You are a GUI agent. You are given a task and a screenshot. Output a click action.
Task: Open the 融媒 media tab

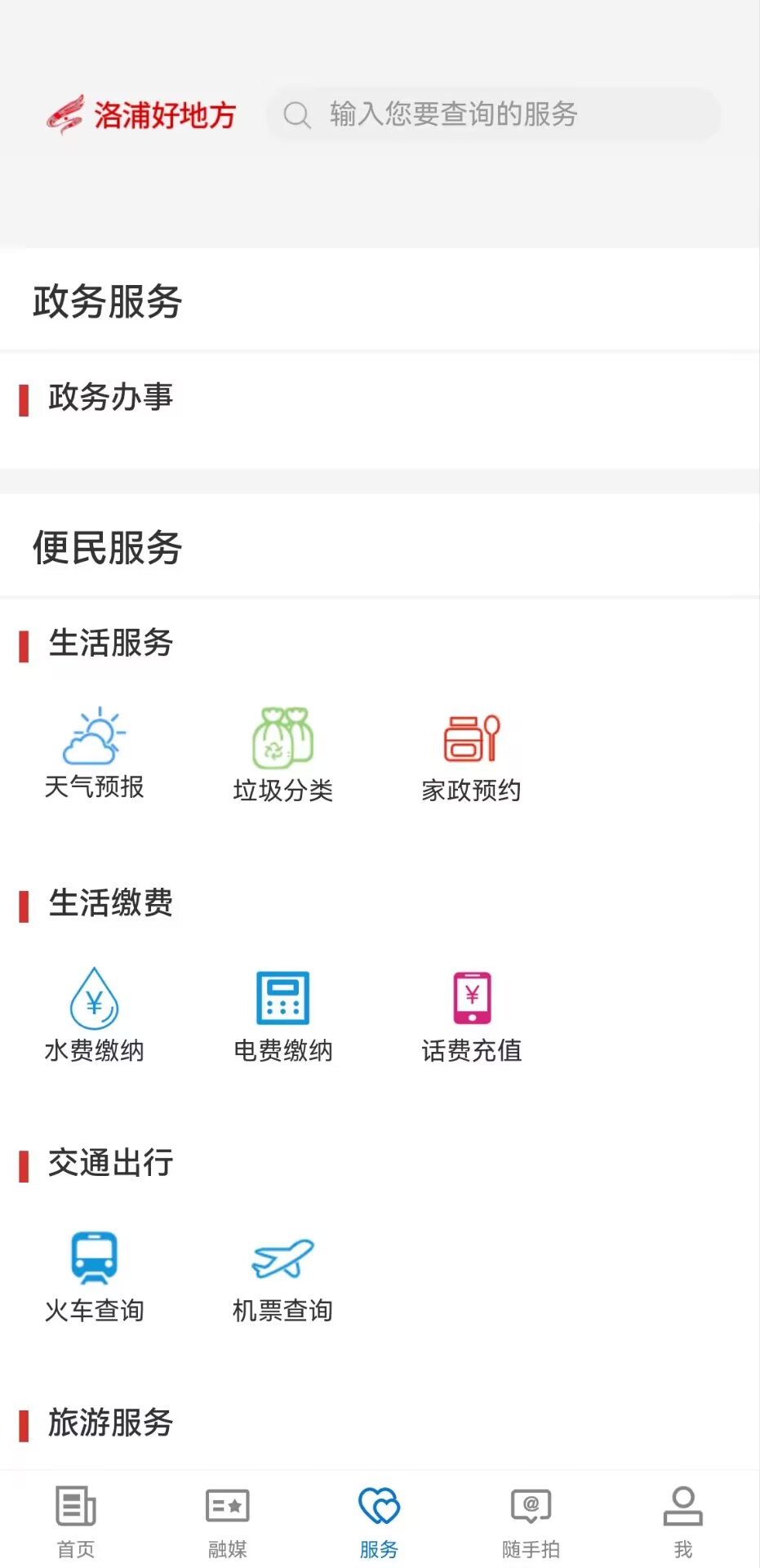pyautogui.click(x=227, y=1521)
